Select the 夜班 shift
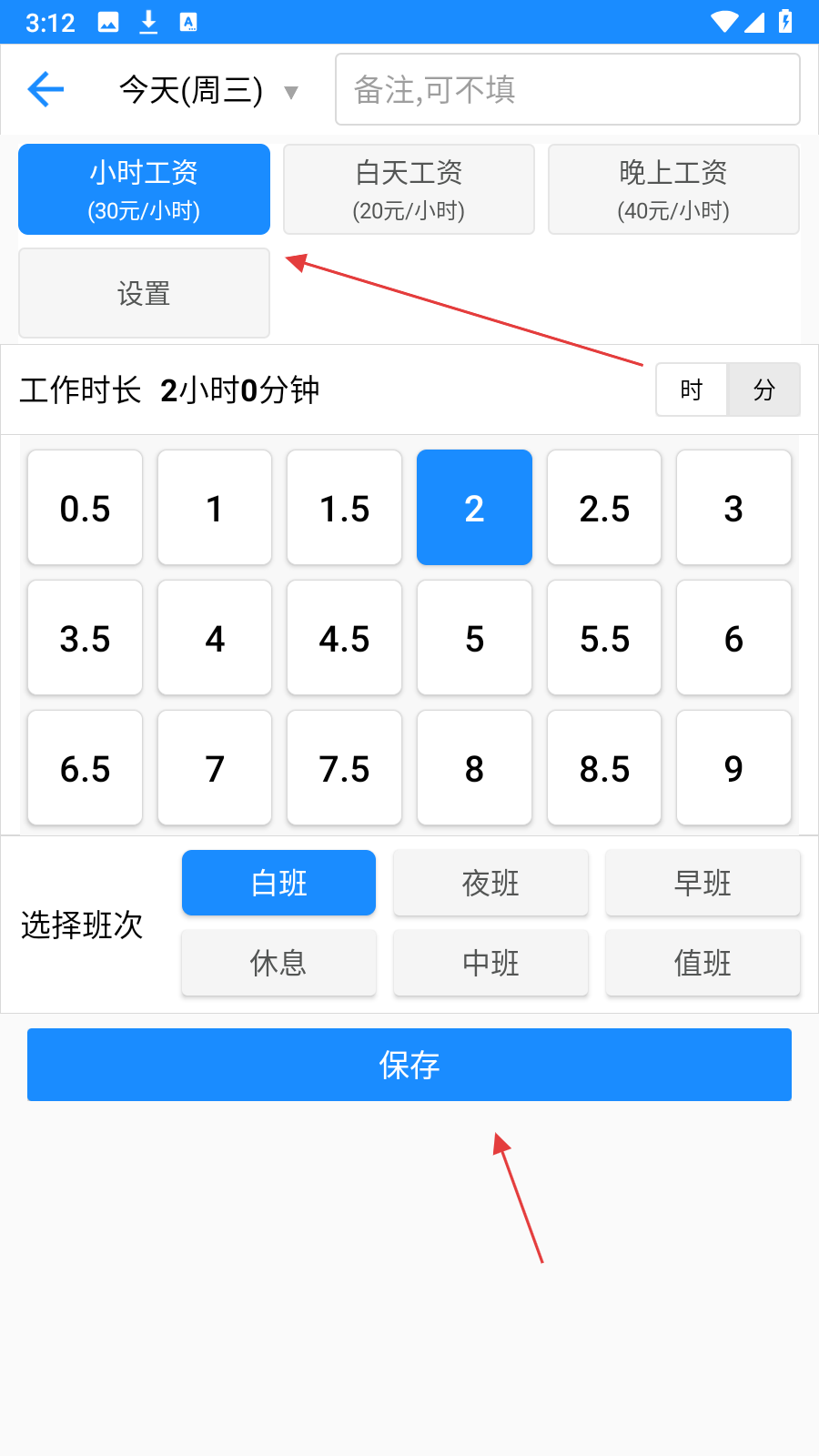The height and width of the screenshot is (1456, 819). click(490, 883)
